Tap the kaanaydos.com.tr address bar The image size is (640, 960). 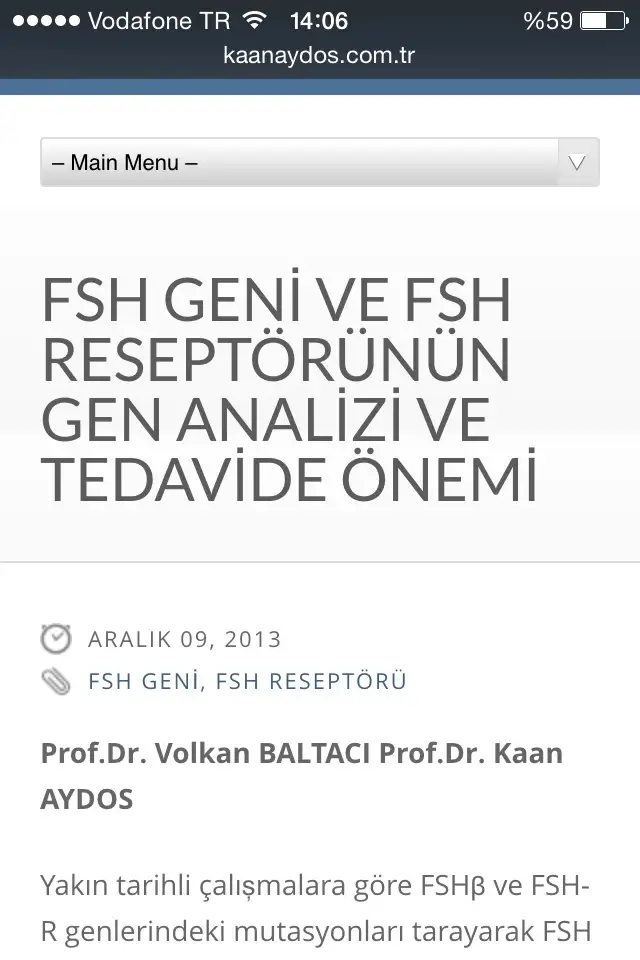[x=319, y=56]
